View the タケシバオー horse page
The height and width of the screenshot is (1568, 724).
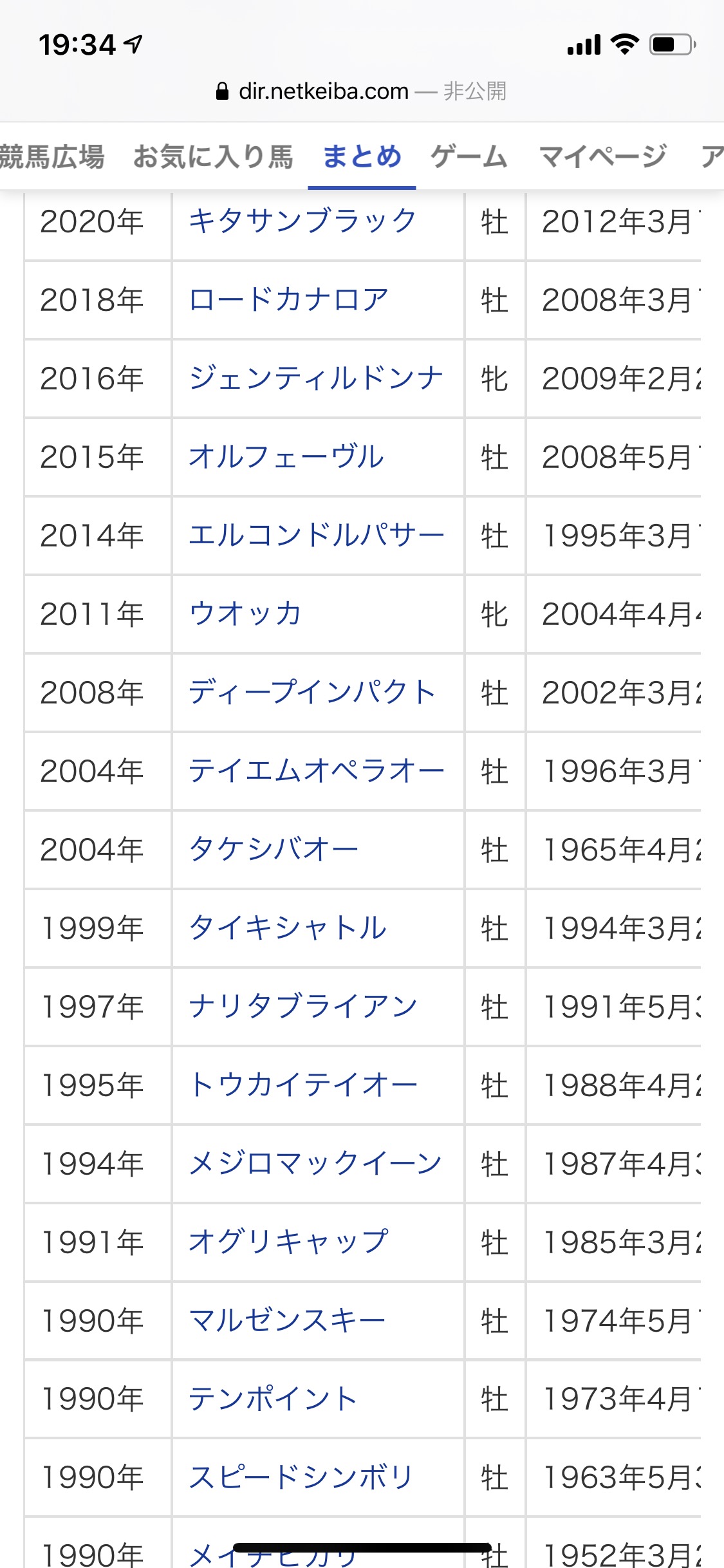[x=274, y=849]
